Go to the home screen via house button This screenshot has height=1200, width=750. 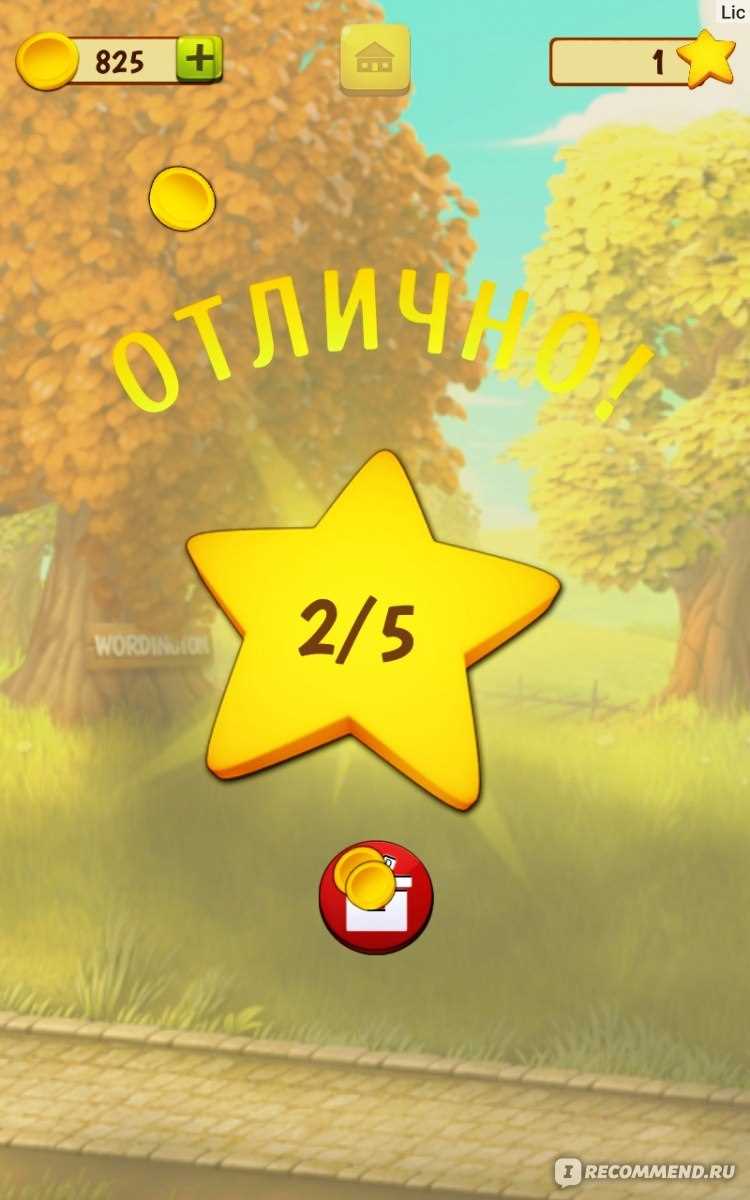(x=375, y=60)
